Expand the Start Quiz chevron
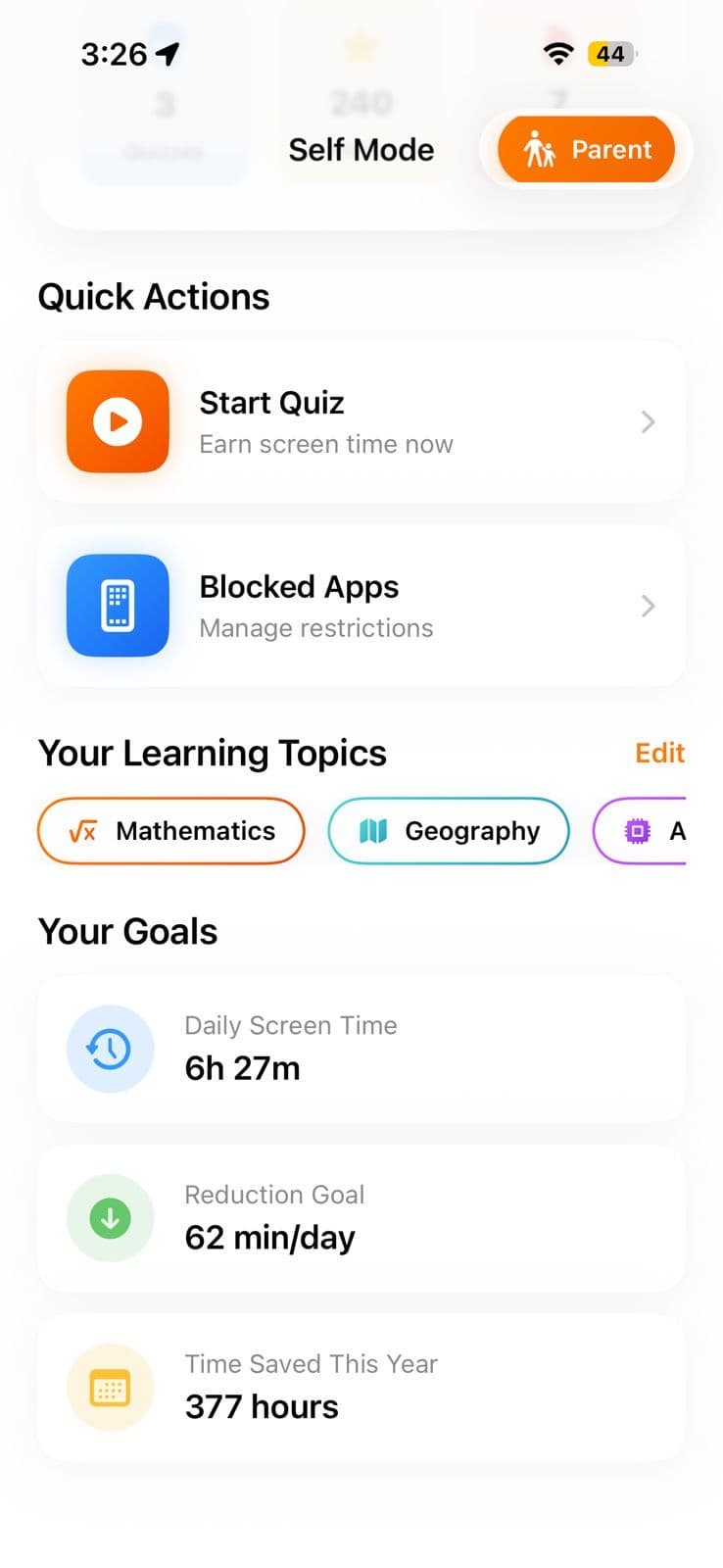723x1568 pixels. [648, 422]
